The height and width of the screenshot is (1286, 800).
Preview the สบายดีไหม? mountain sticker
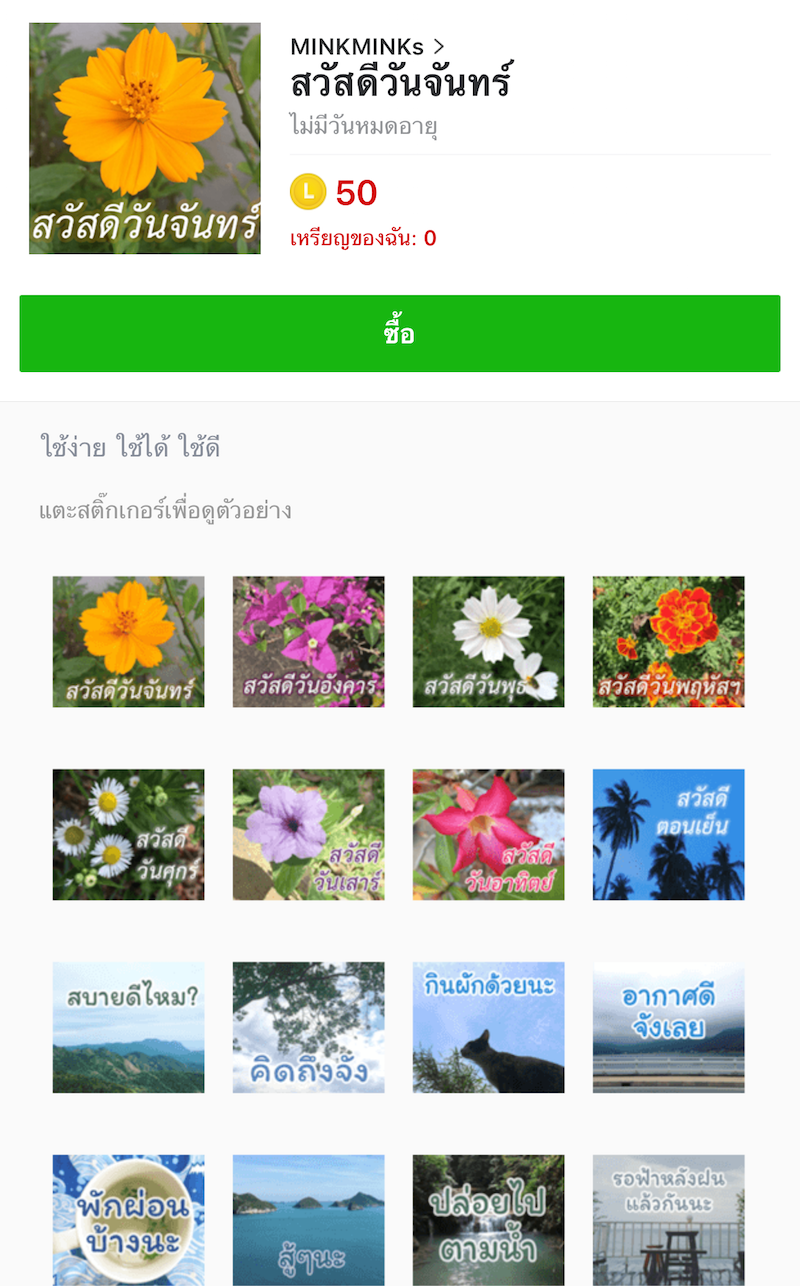(x=128, y=1027)
